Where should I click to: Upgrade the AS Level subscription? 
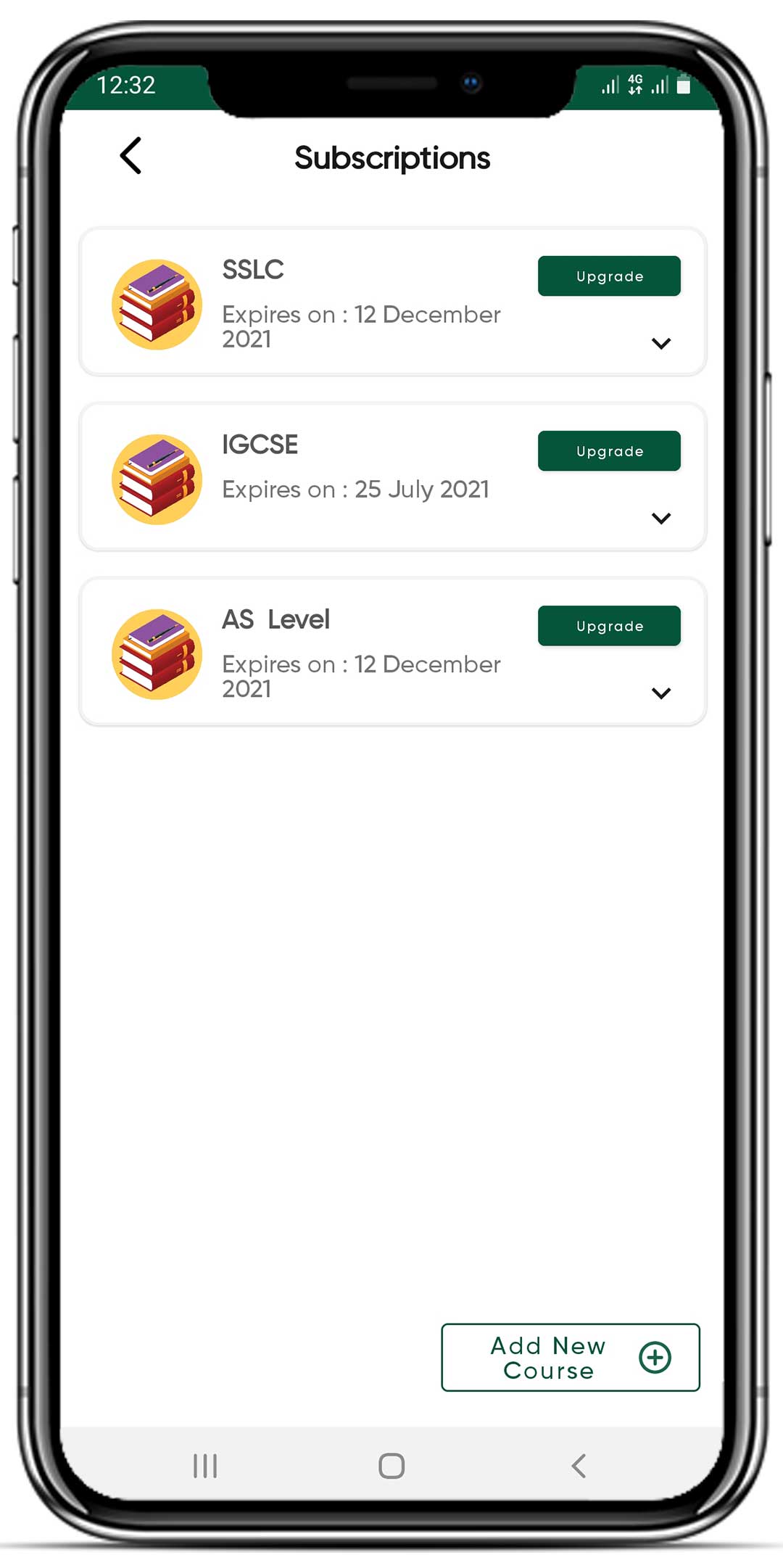click(x=609, y=626)
